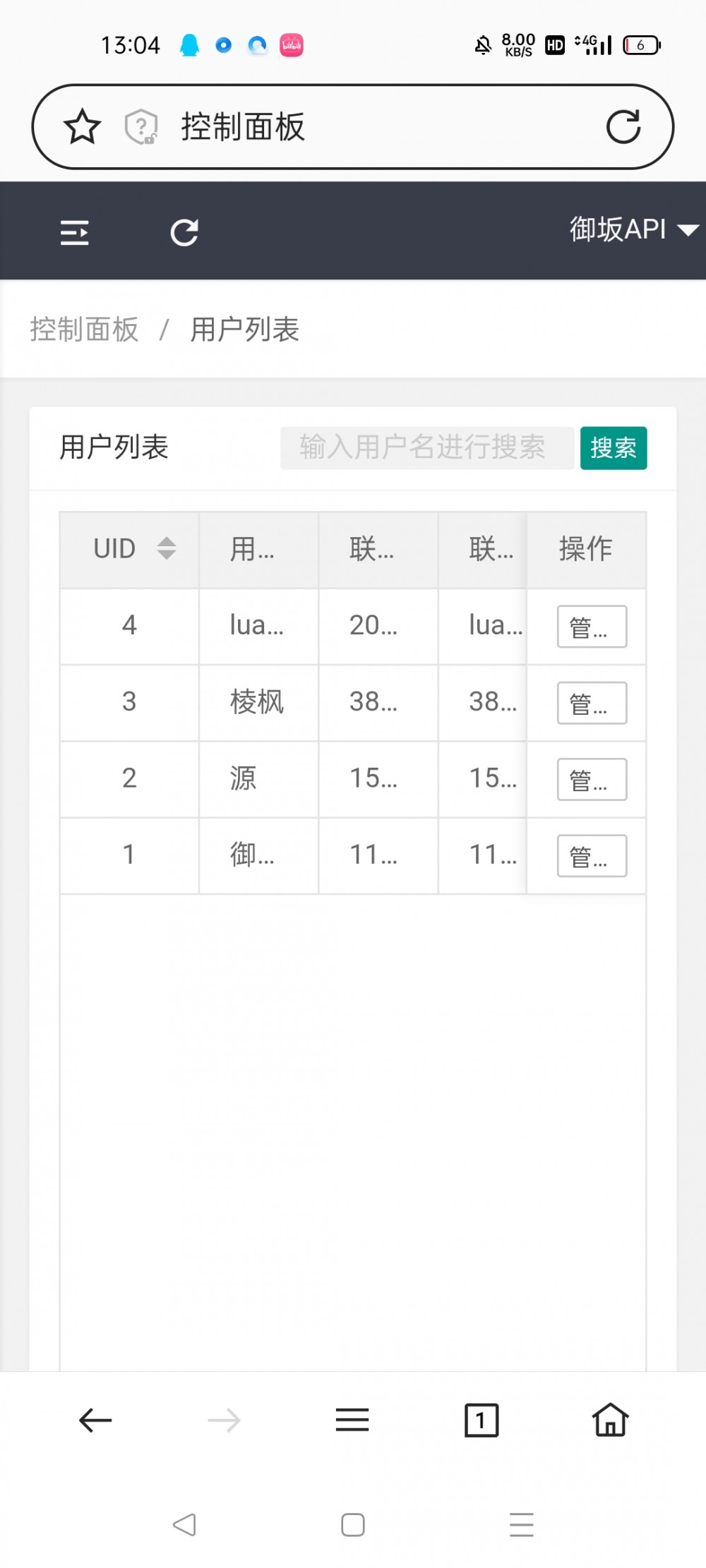Open the 御坂API dropdown menu
The height and width of the screenshot is (1568, 706).
(630, 231)
